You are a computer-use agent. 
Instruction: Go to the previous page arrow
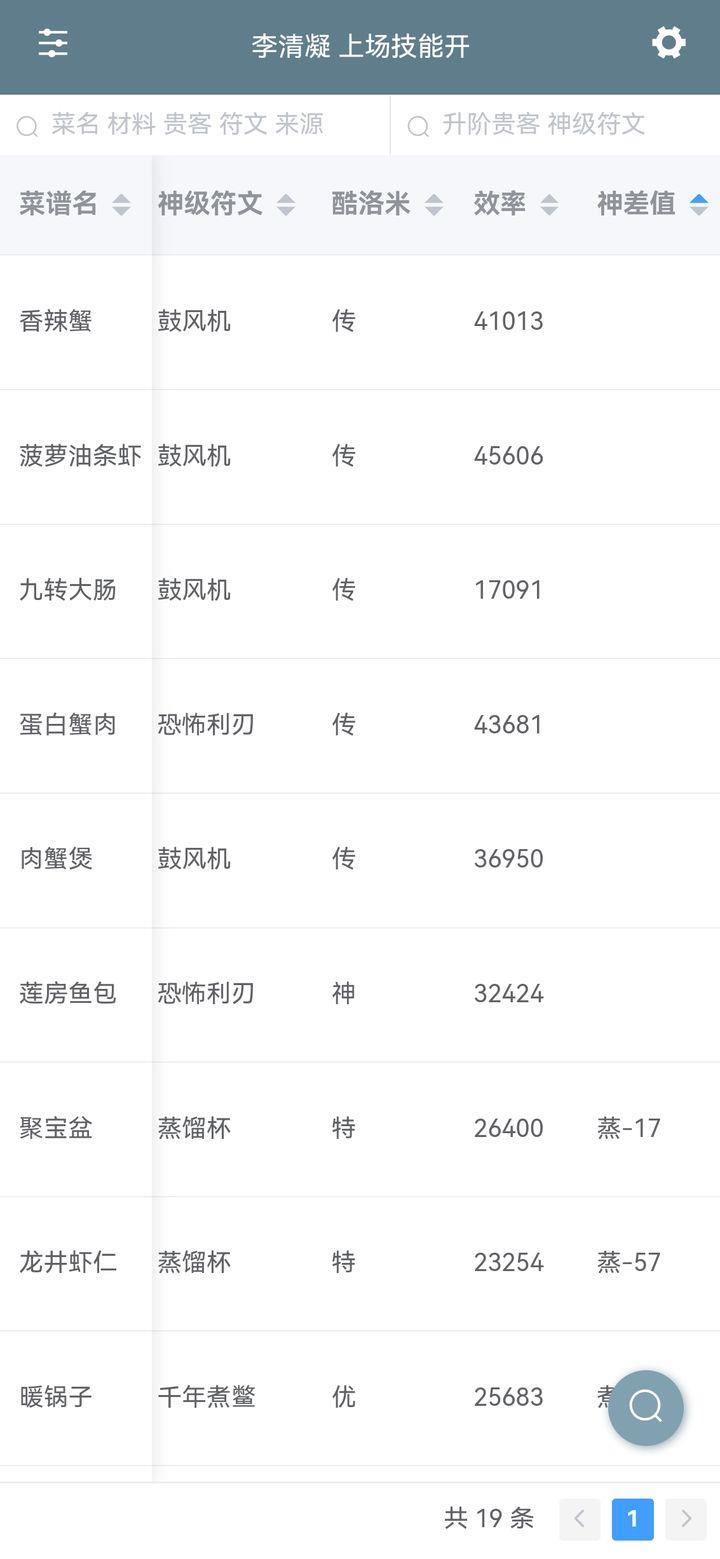pos(580,1519)
